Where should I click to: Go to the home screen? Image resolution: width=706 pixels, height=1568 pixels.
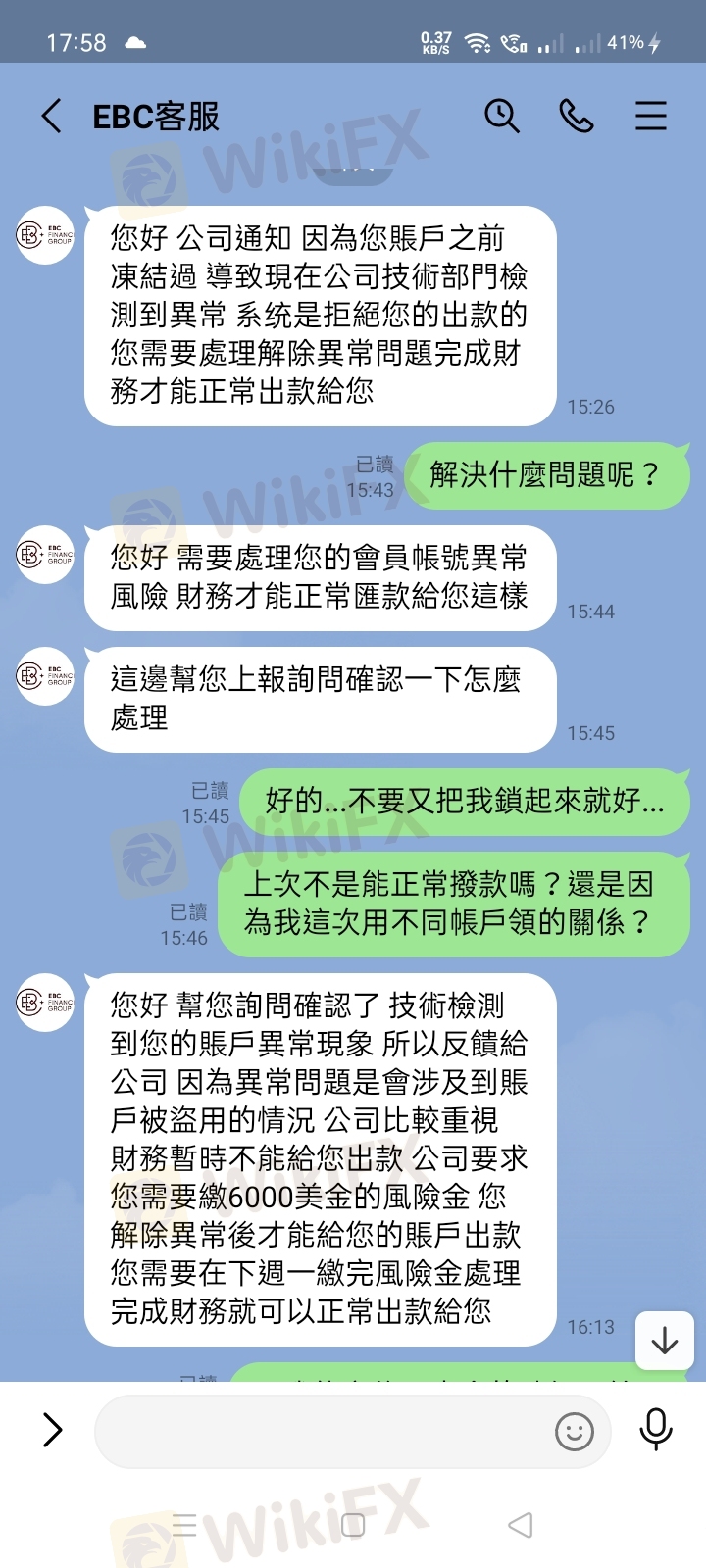353,1525
